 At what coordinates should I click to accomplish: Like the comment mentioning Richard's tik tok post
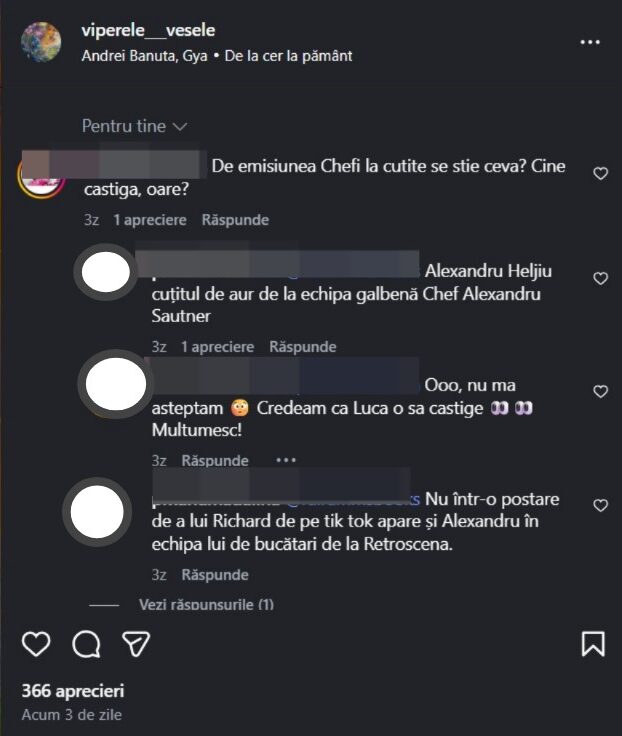pos(600,505)
